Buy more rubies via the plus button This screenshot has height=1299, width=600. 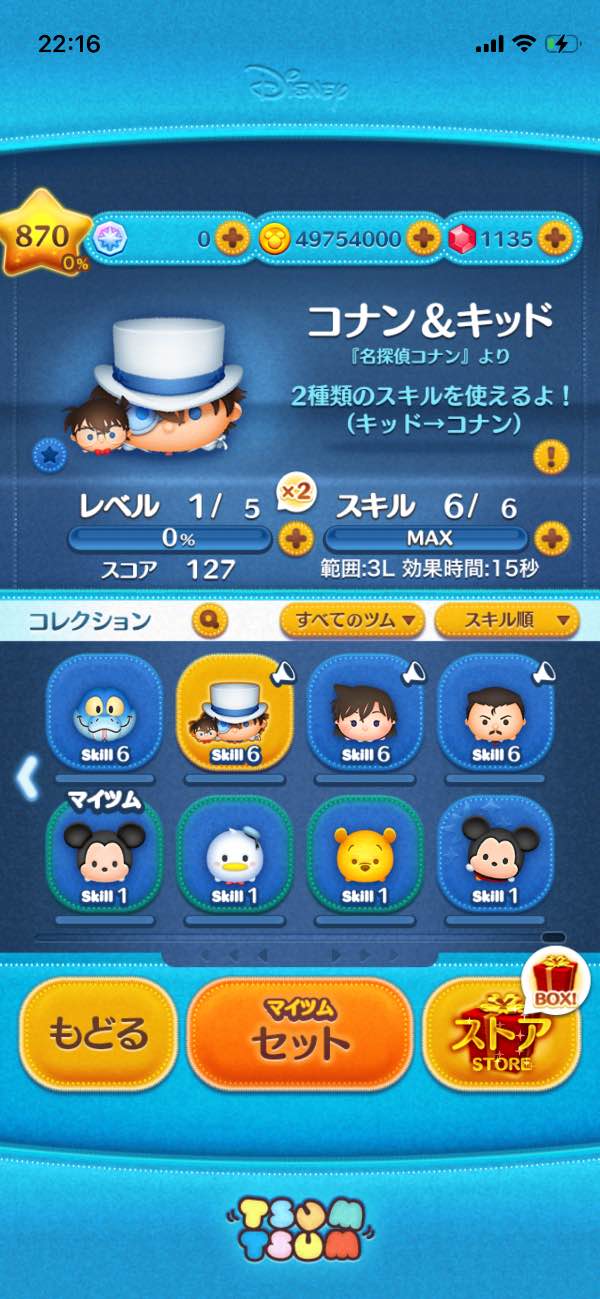553,238
